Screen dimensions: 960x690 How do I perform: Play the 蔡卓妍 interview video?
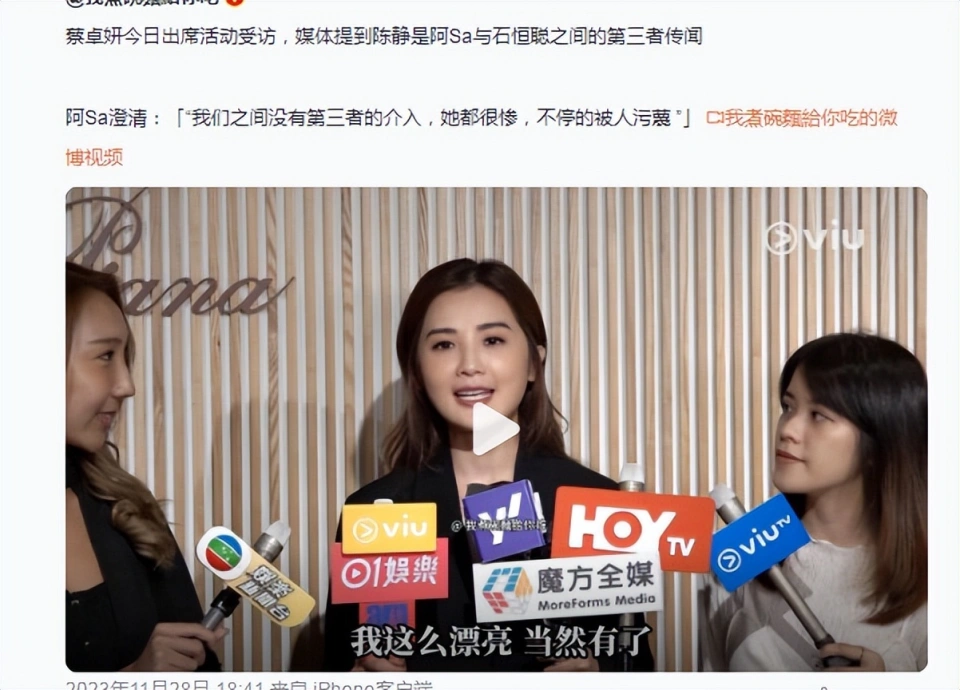pos(495,429)
